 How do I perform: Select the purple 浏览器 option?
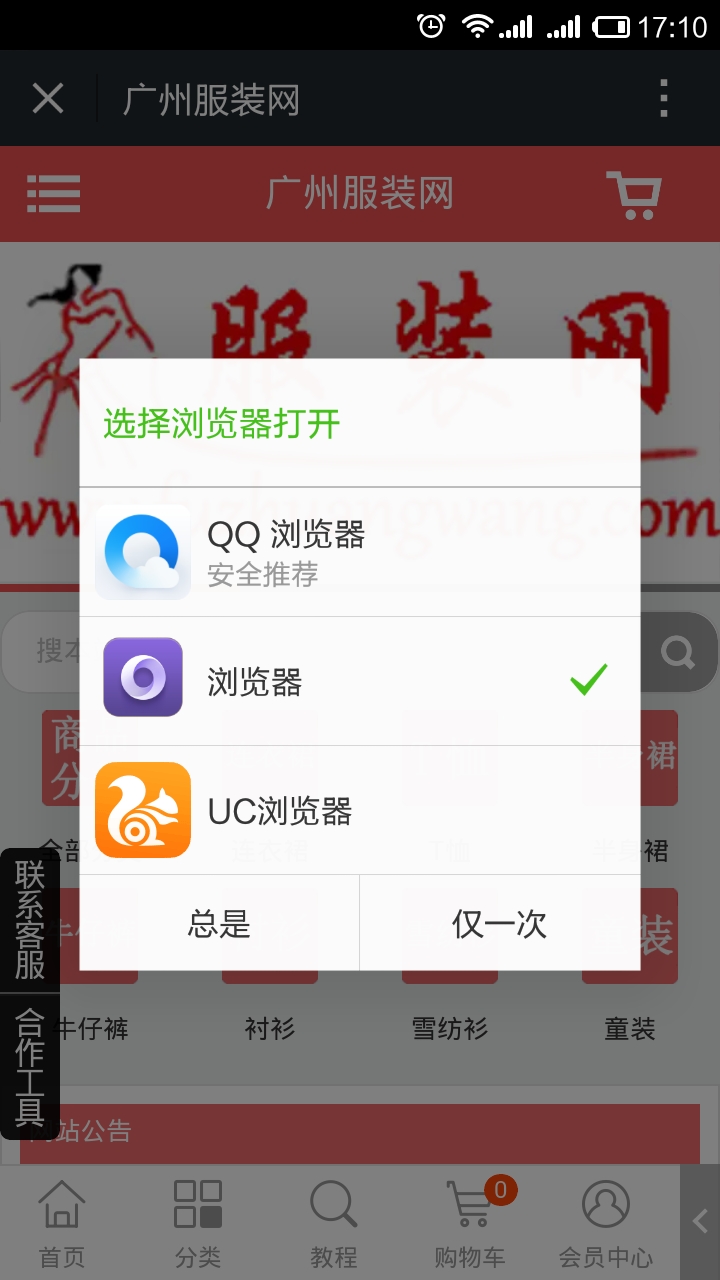(x=360, y=681)
